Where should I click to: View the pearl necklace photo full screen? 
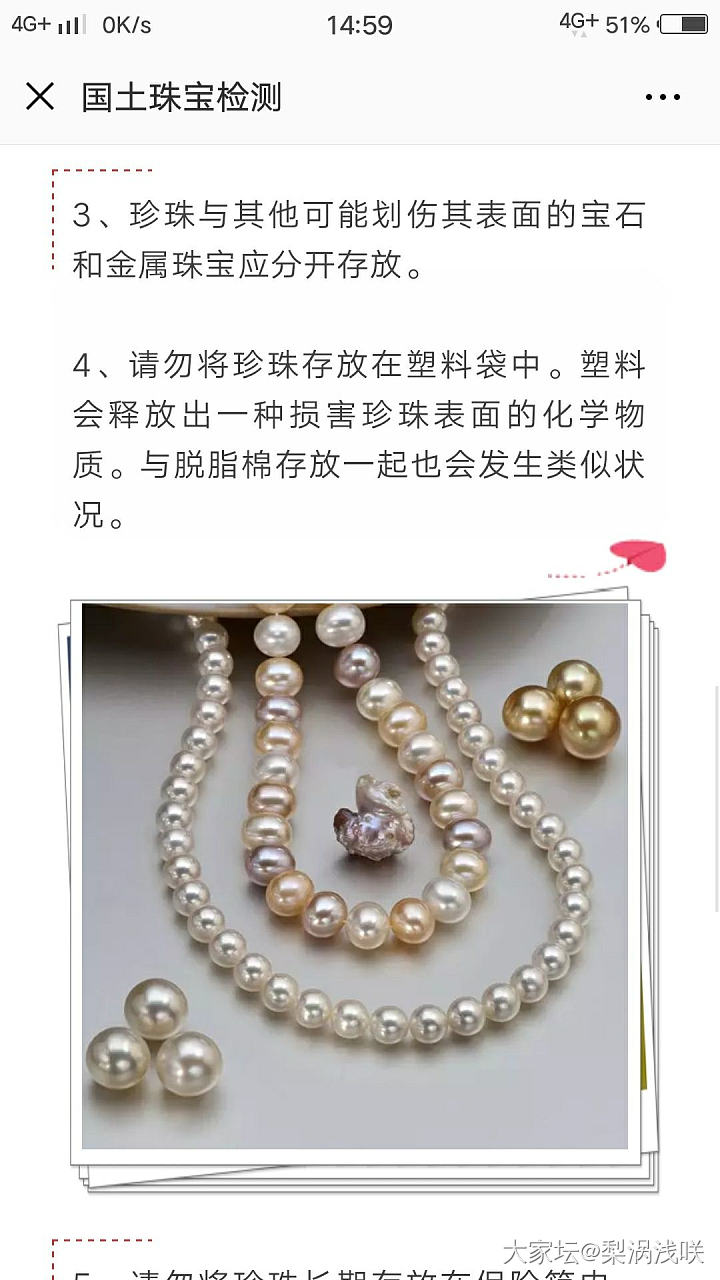click(x=355, y=875)
